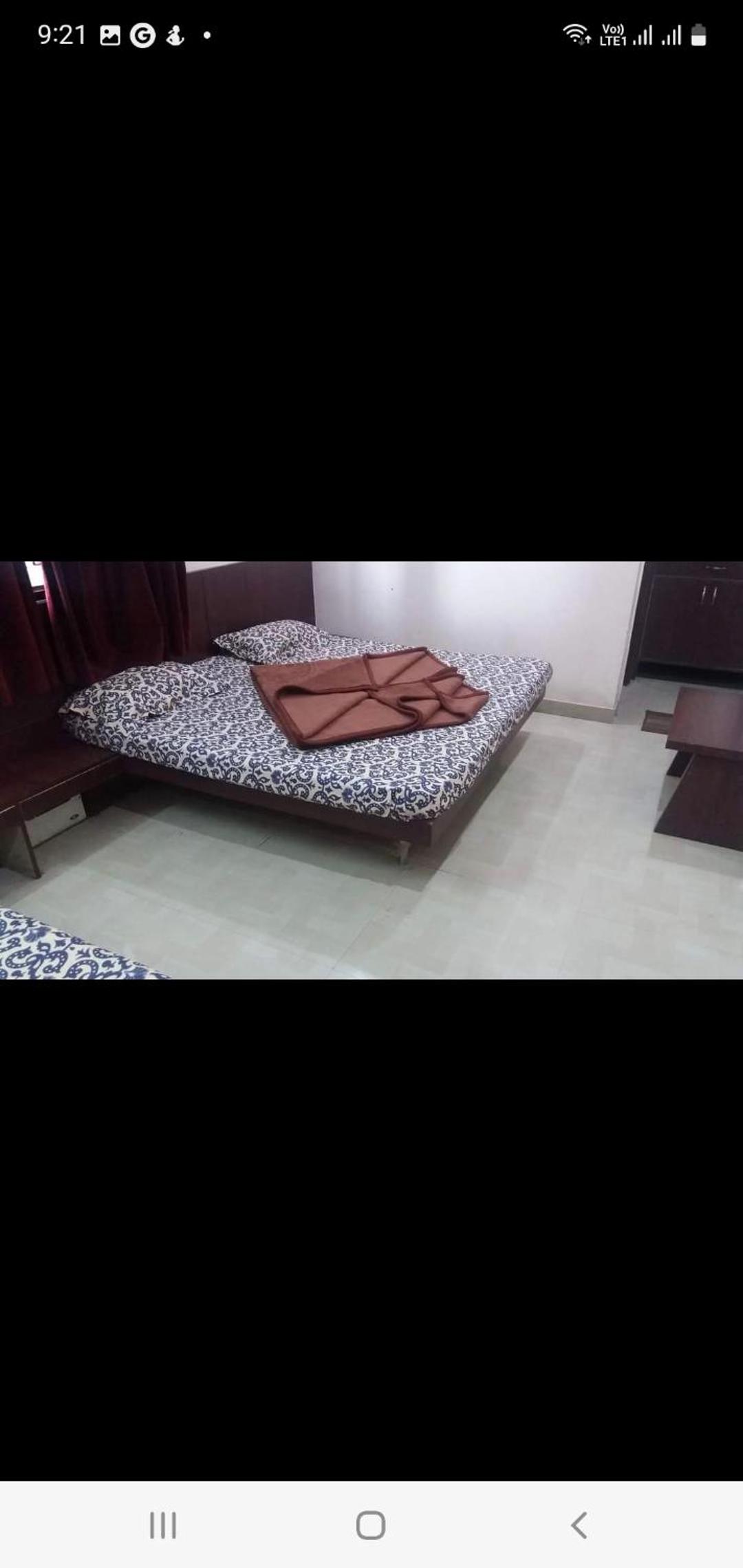Tap the bedroom photo to show controls
The width and height of the screenshot is (743, 1568).
(x=371, y=770)
